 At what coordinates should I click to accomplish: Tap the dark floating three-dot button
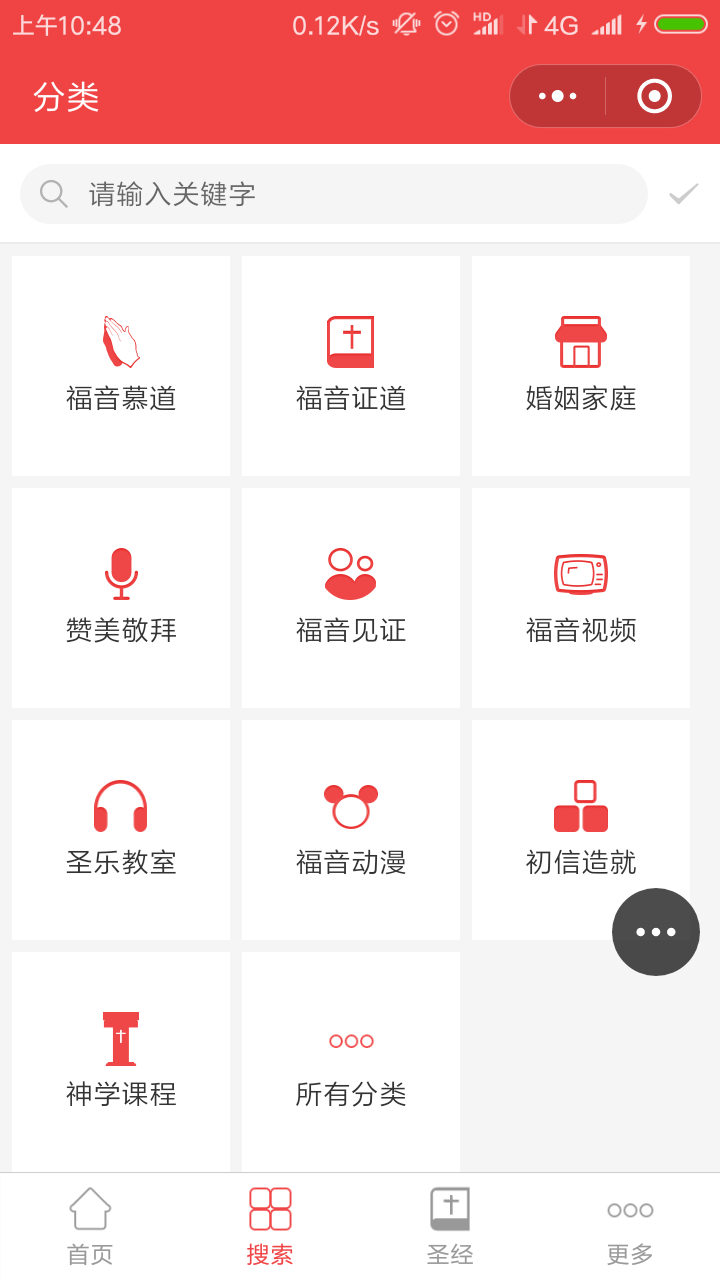pos(656,932)
